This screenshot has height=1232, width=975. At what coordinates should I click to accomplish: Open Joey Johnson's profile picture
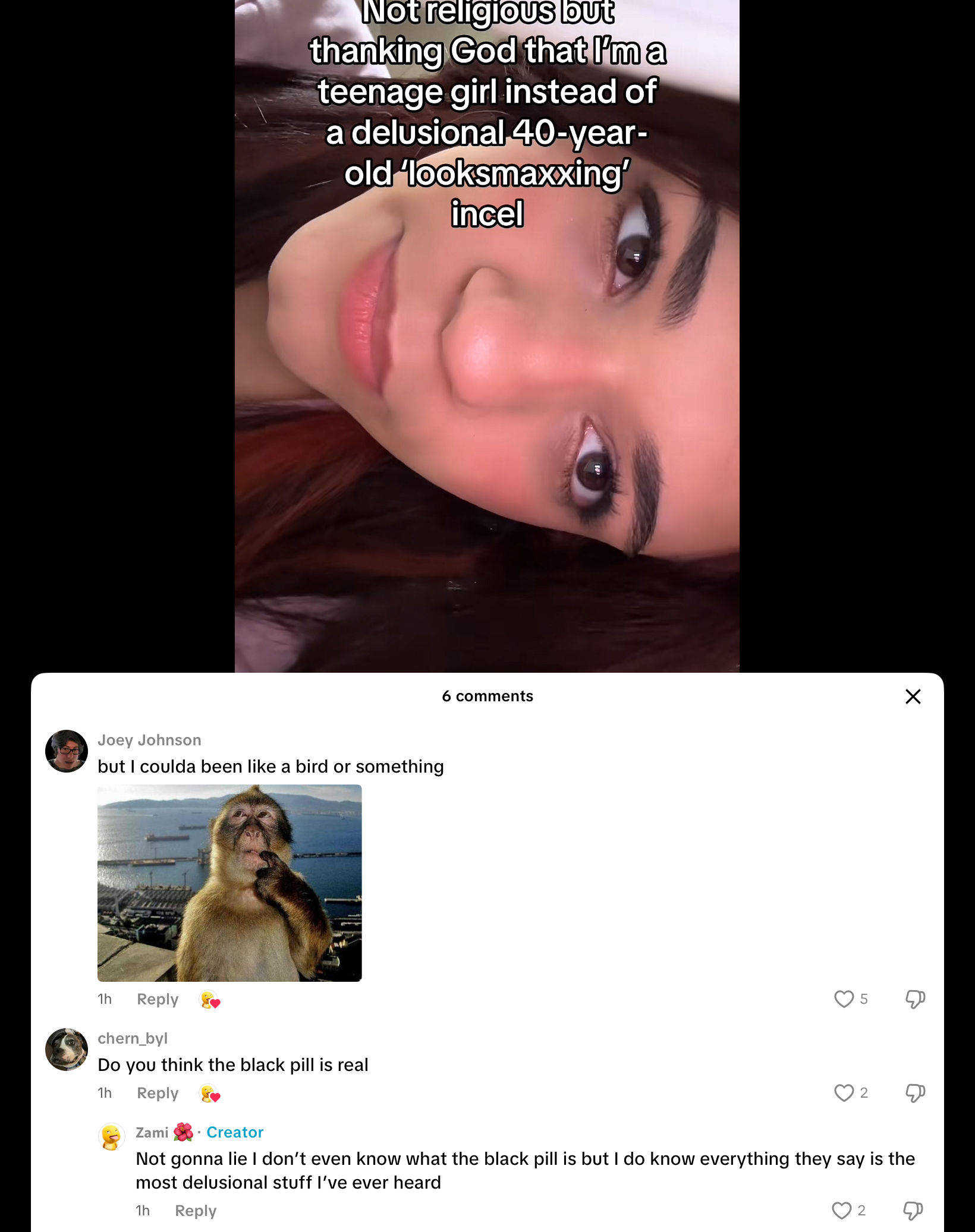(x=67, y=751)
